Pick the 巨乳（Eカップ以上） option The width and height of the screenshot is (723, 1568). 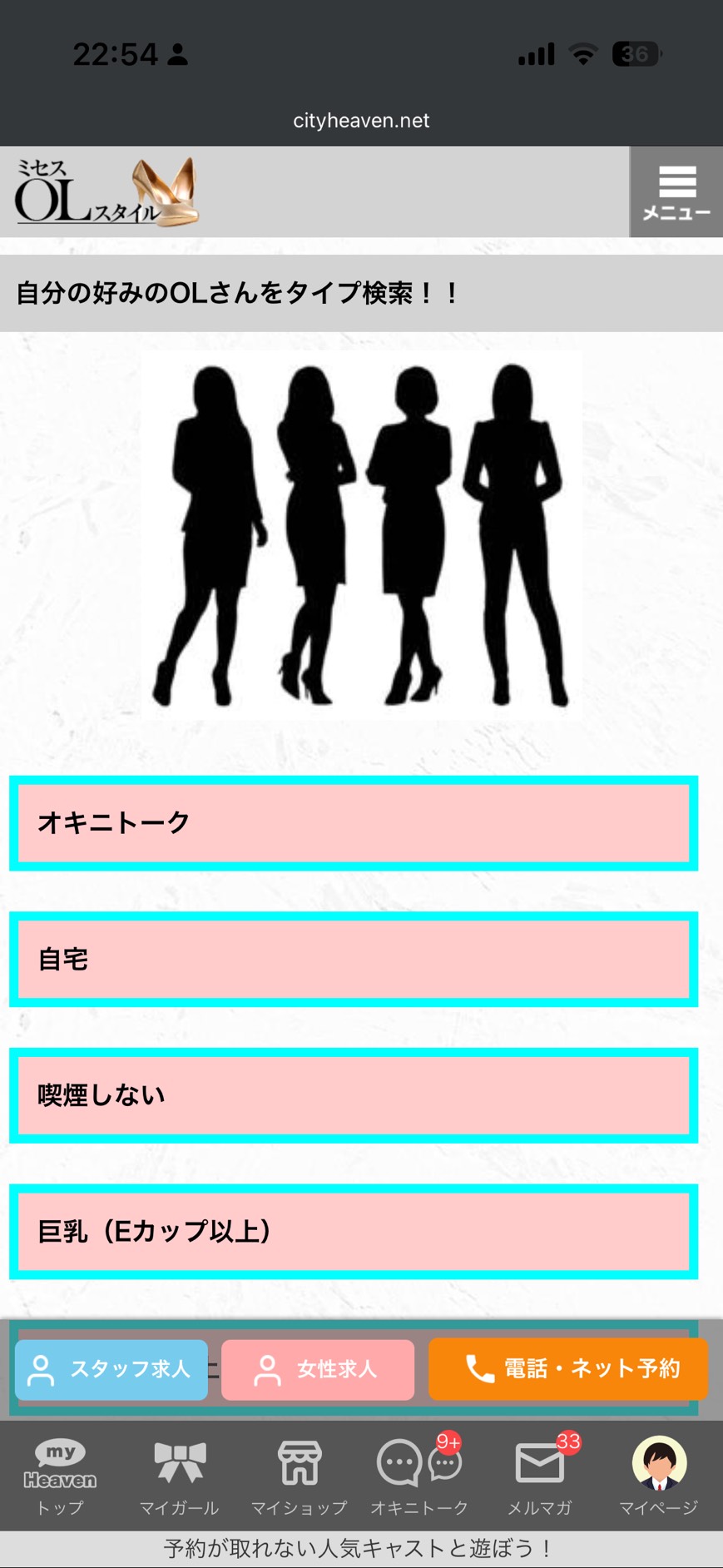point(354,1232)
